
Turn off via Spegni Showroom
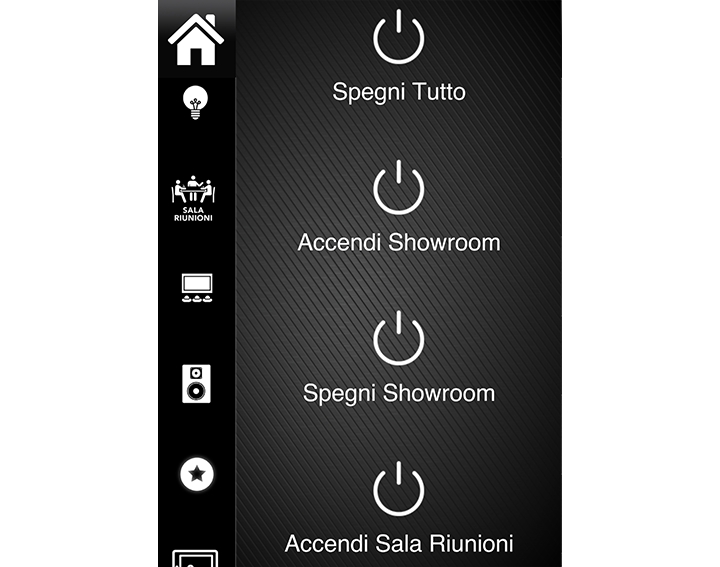(x=399, y=339)
